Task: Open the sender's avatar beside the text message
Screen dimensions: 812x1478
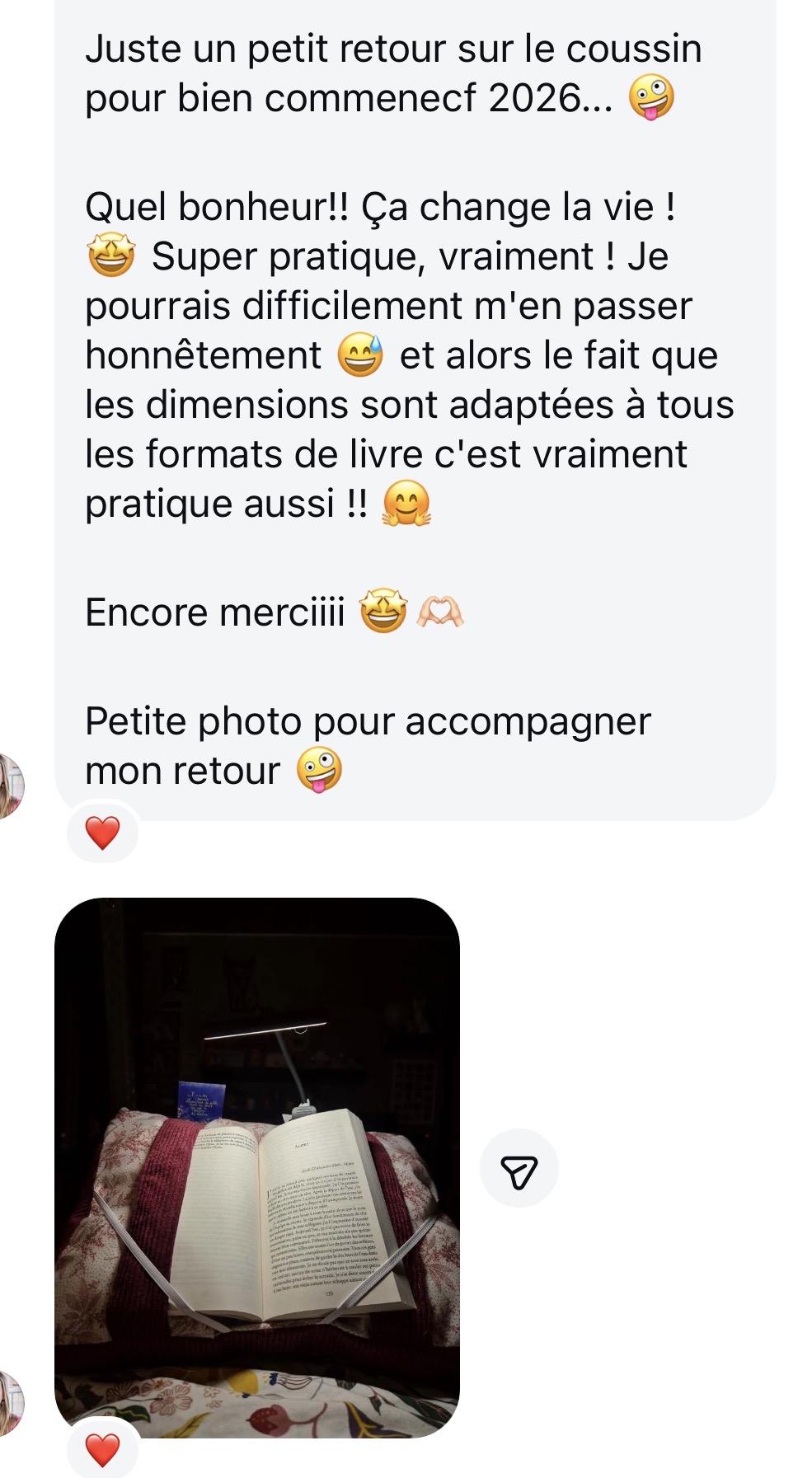Action: click(10, 786)
